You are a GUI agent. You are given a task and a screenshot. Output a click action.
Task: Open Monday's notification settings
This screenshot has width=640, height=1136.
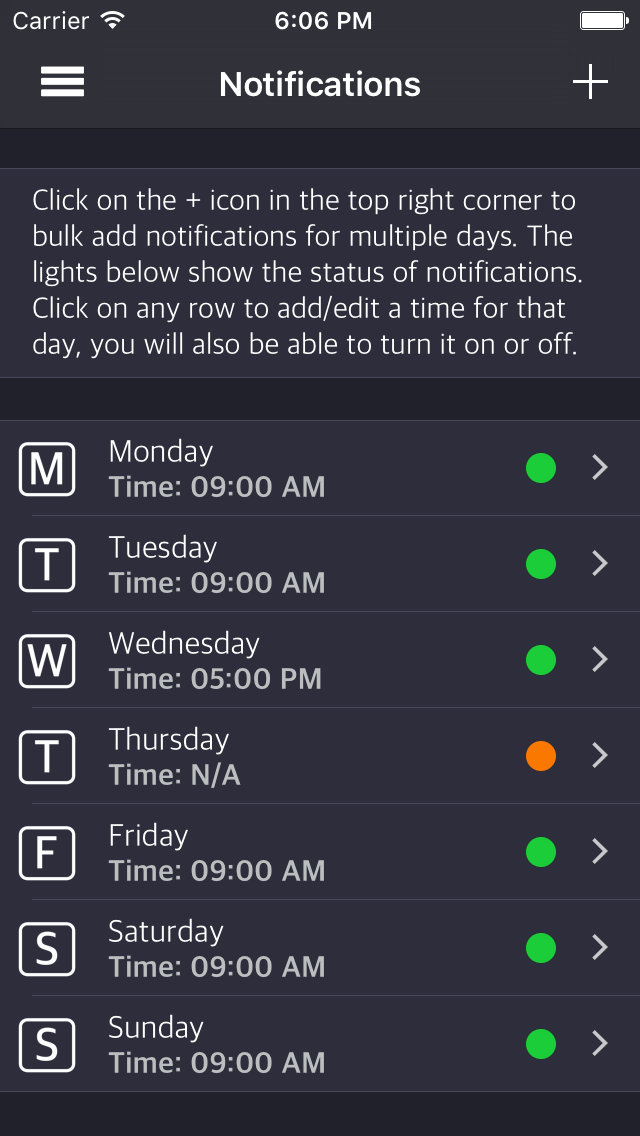click(320, 468)
